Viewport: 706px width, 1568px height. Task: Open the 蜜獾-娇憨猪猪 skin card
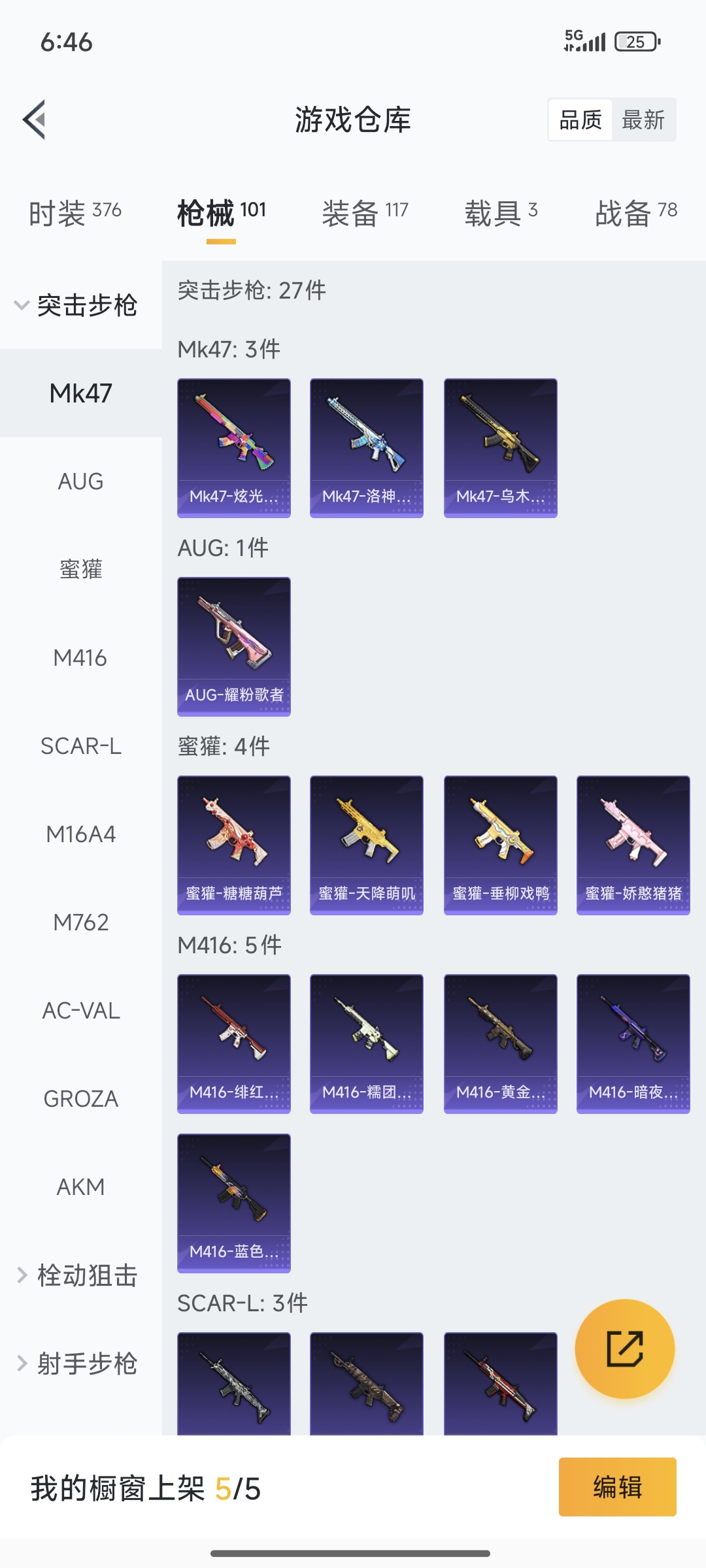pyautogui.click(x=633, y=845)
